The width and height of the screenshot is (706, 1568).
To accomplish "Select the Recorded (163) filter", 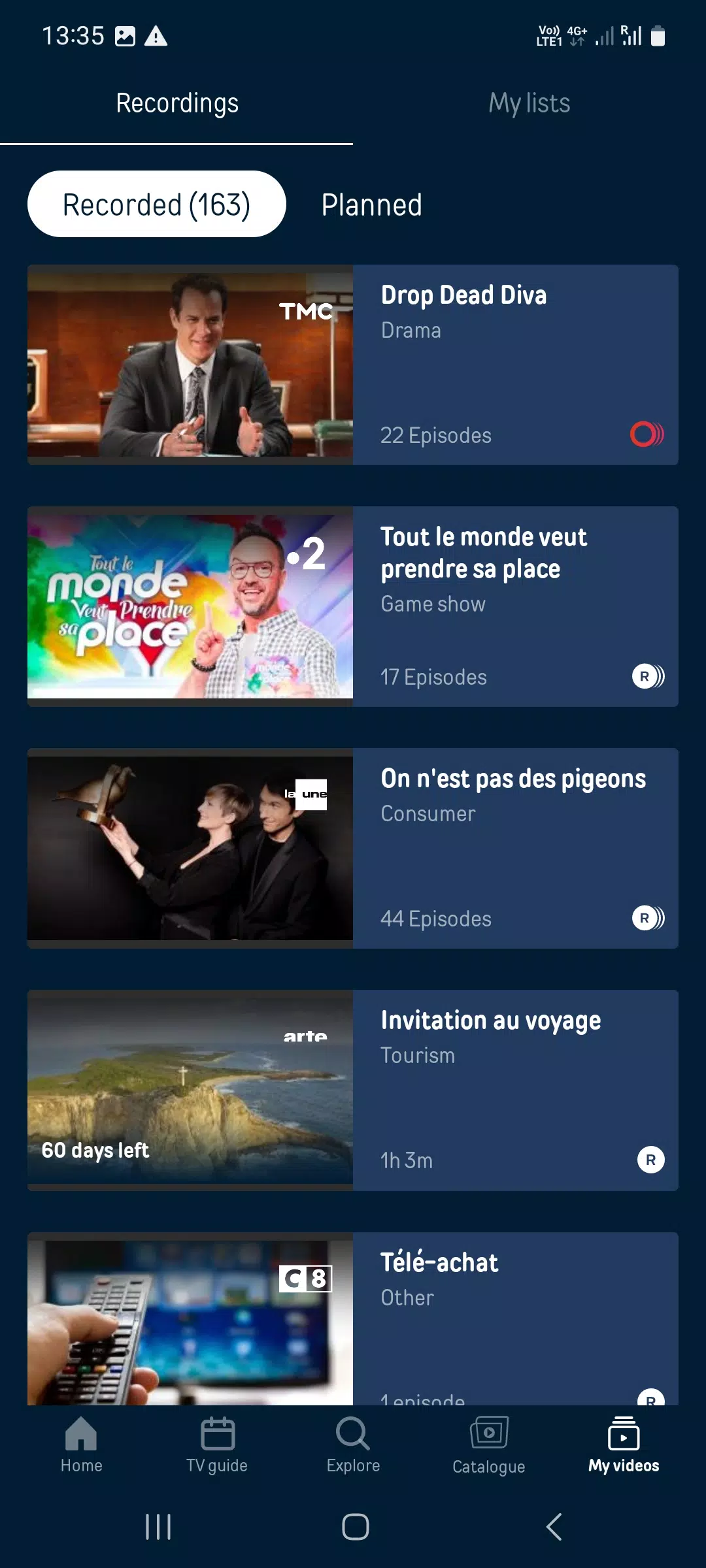I will pos(157,204).
